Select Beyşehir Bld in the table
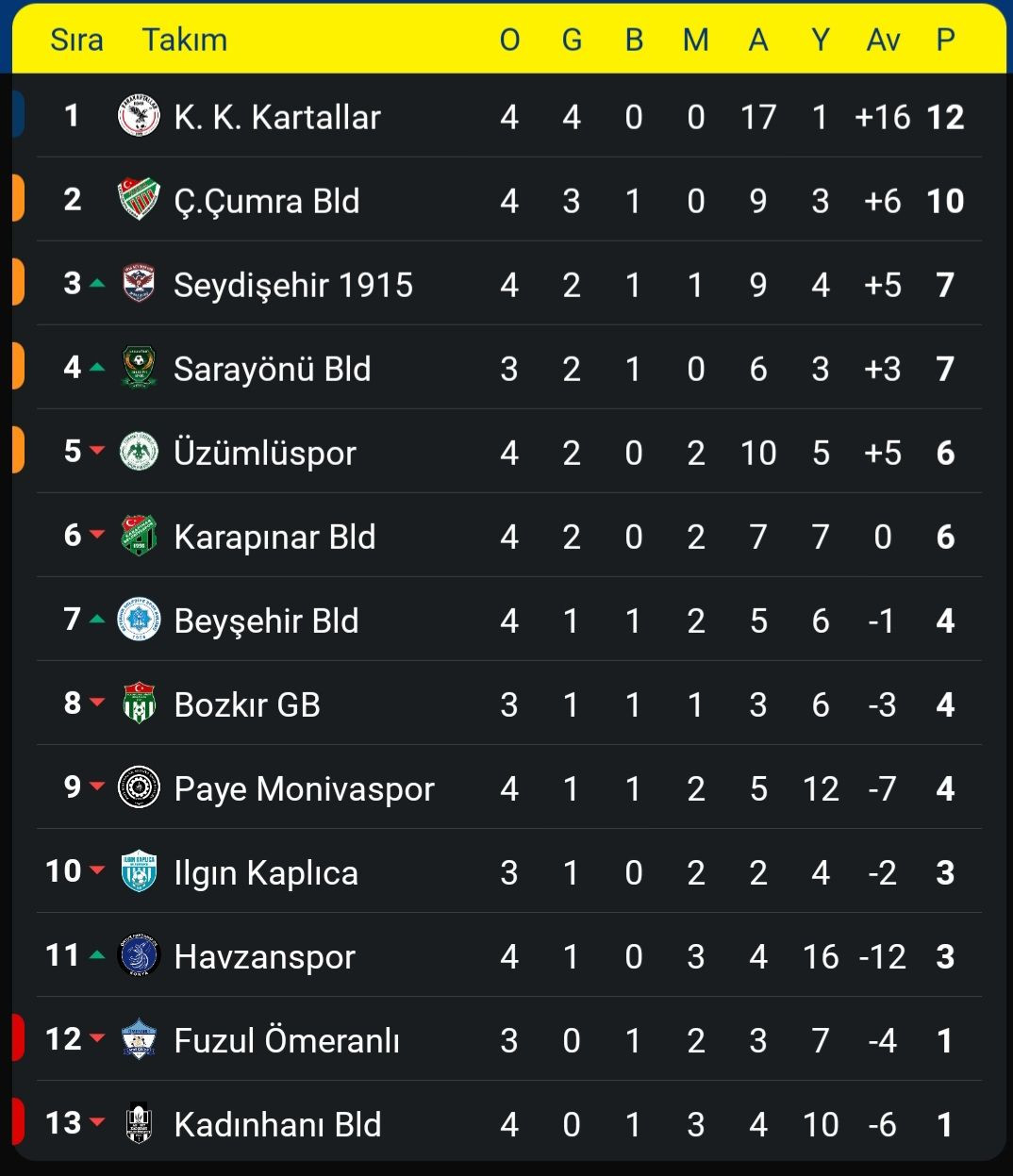This screenshot has width=1013, height=1176. tap(266, 621)
